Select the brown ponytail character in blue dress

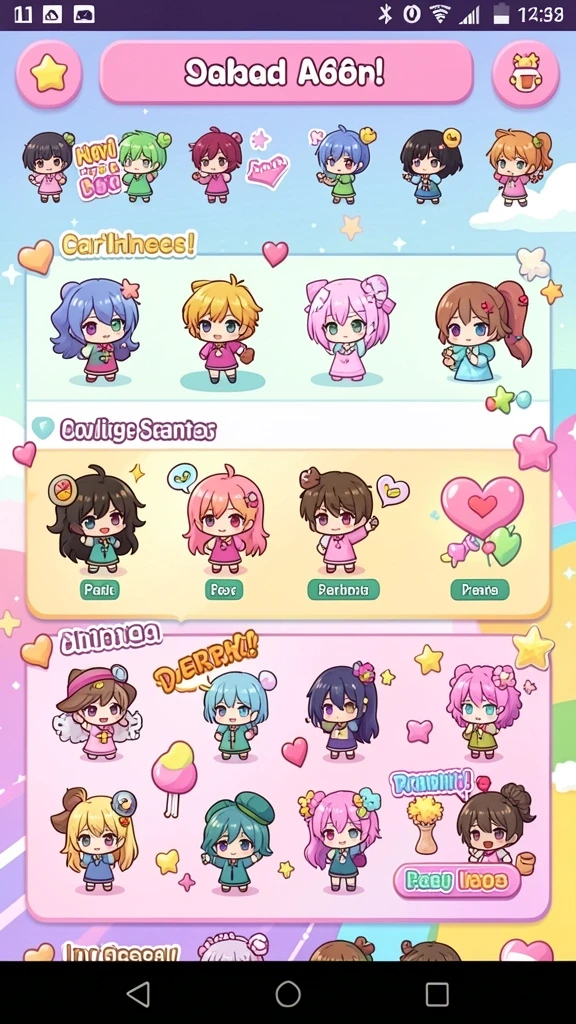[483, 331]
